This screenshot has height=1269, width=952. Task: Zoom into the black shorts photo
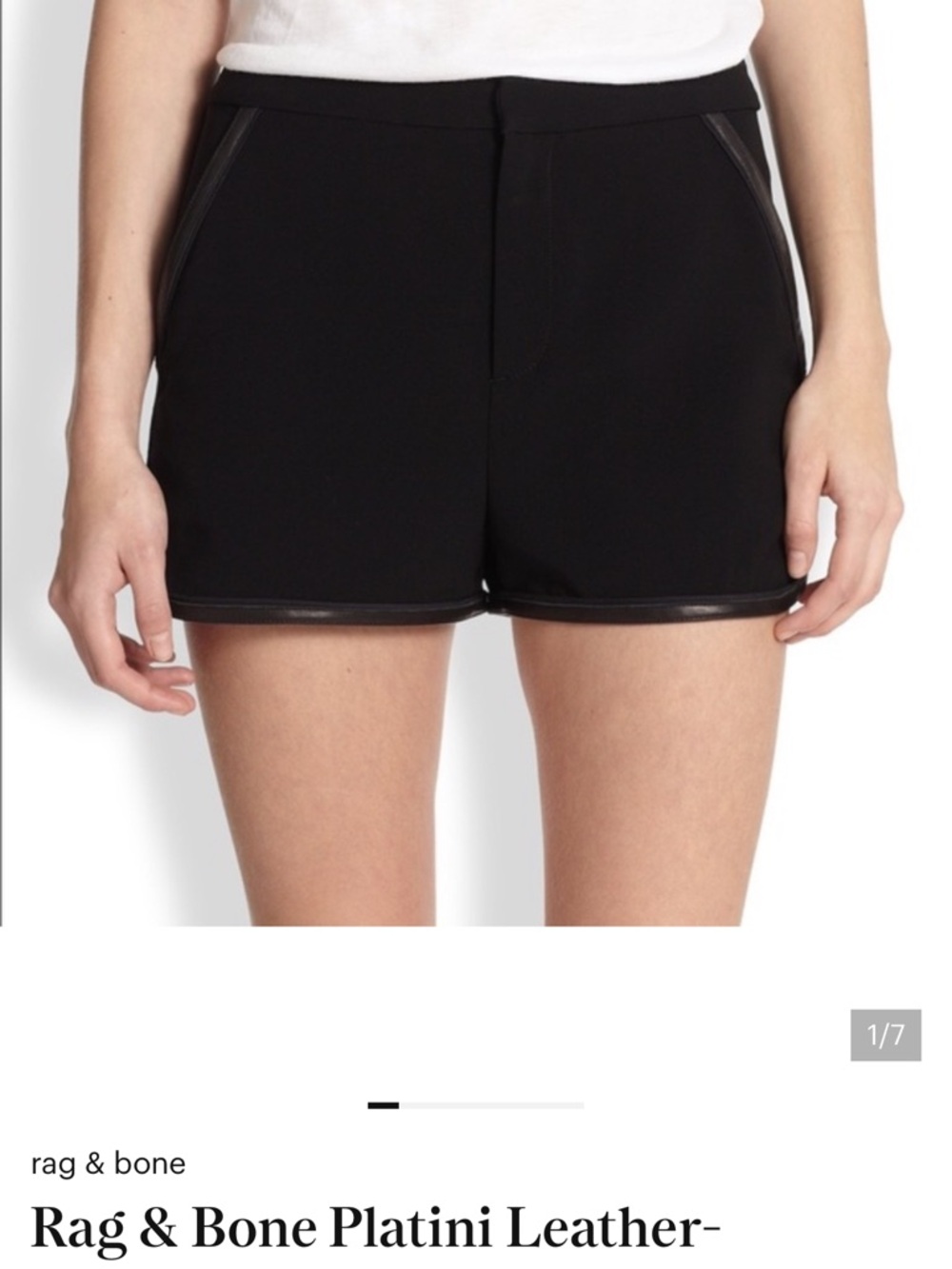click(x=476, y=381)
